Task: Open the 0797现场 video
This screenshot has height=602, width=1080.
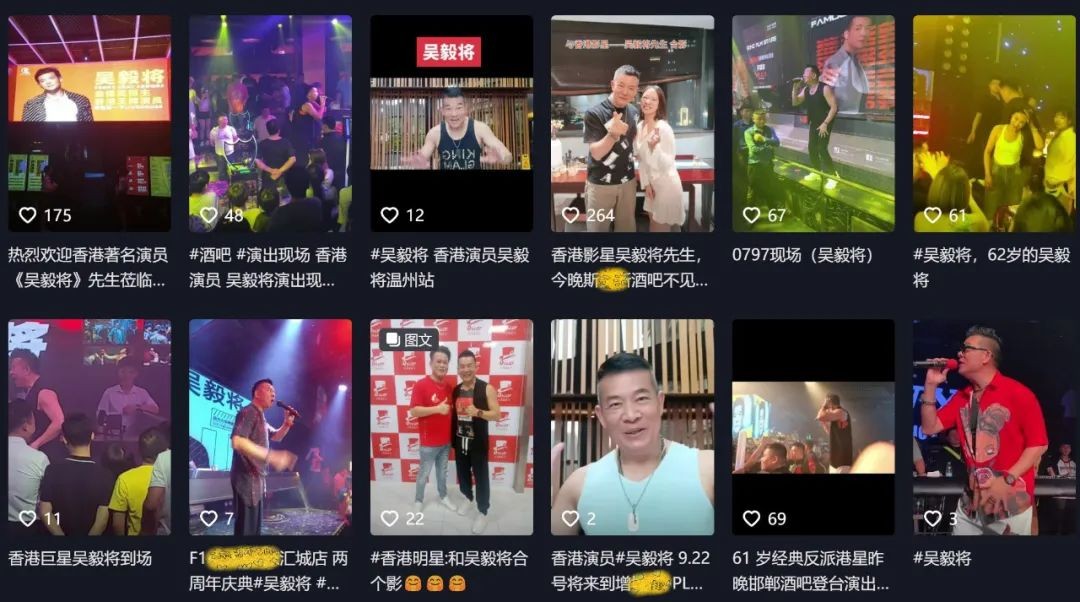Action: pos(813,122)
